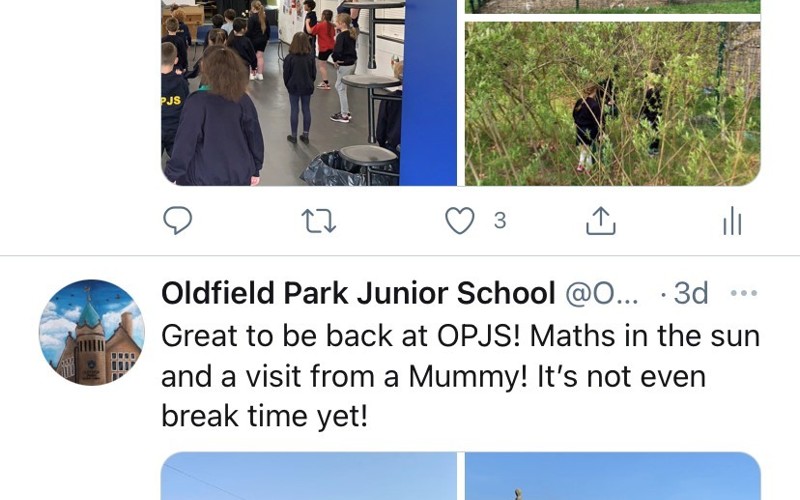View tweet analytics bar chart icon
800x500 pixels.
732,221
